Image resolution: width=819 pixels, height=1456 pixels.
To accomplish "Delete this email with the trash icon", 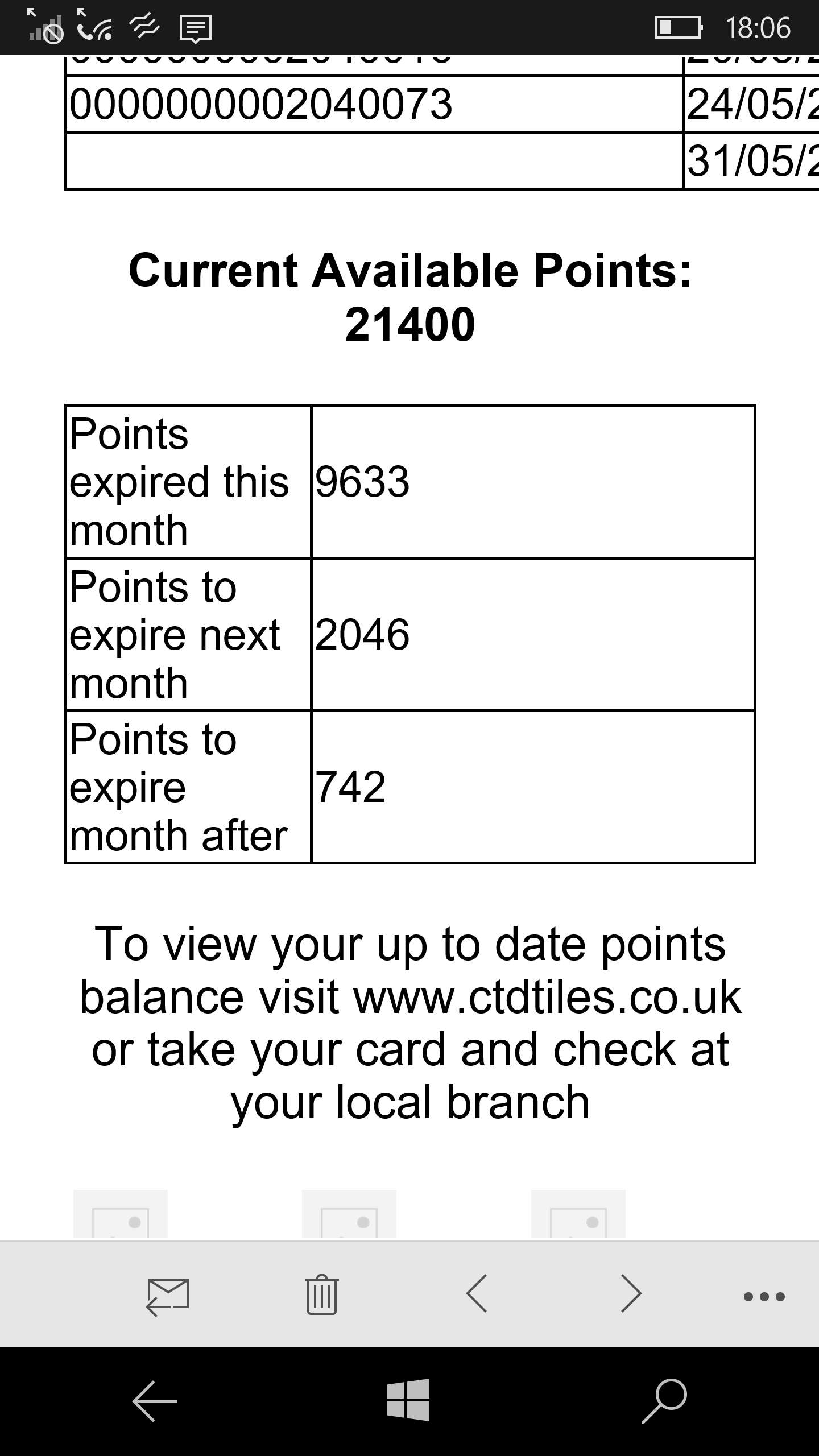I will pos(322,1294).
